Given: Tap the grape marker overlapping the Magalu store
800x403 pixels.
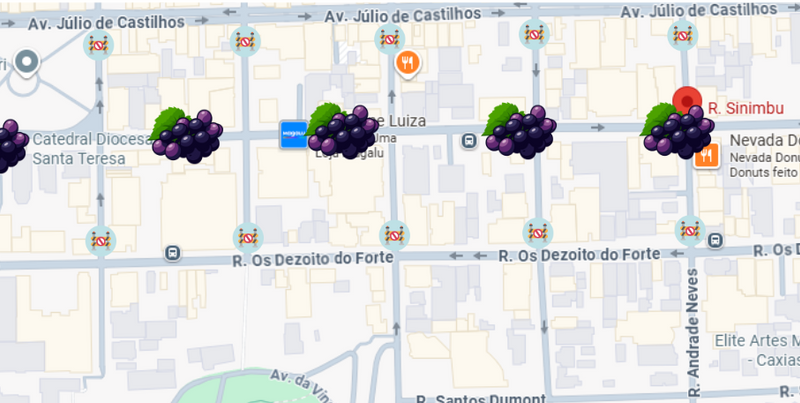Looking at the screenshot, I should 343,132.
